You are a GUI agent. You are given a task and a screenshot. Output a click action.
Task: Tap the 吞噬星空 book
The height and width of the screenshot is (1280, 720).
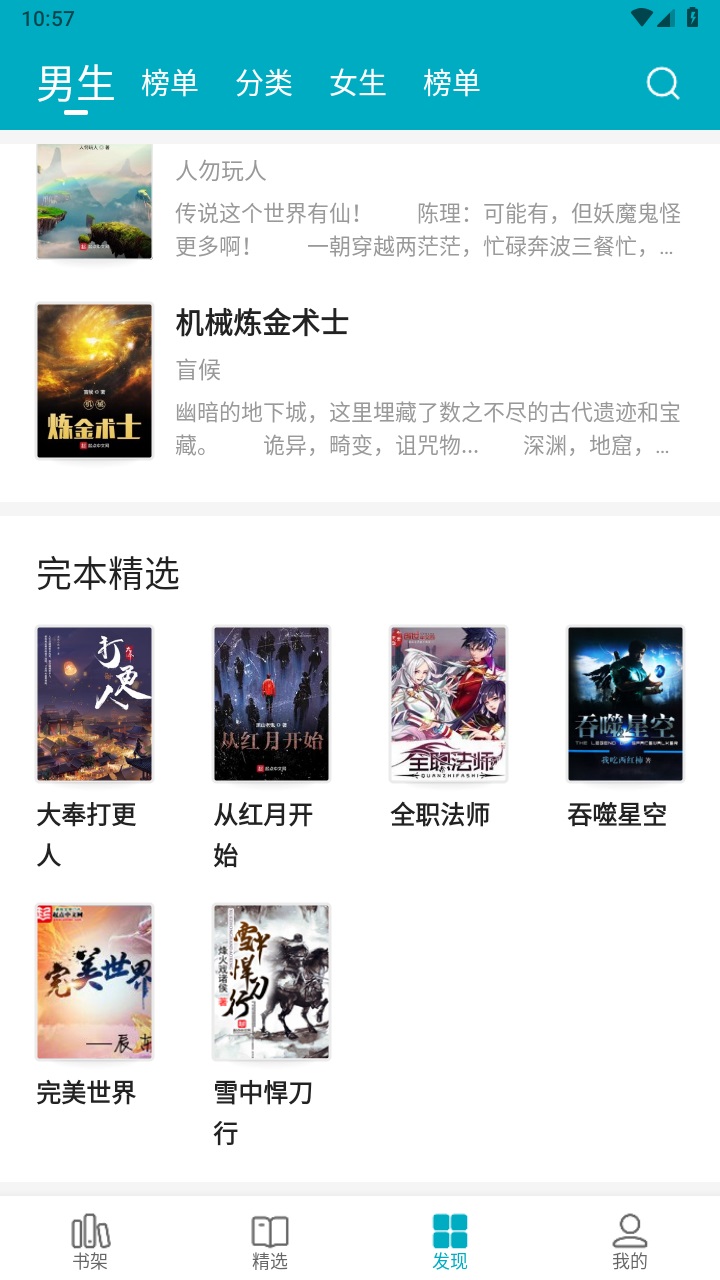[x=625, y=704]
